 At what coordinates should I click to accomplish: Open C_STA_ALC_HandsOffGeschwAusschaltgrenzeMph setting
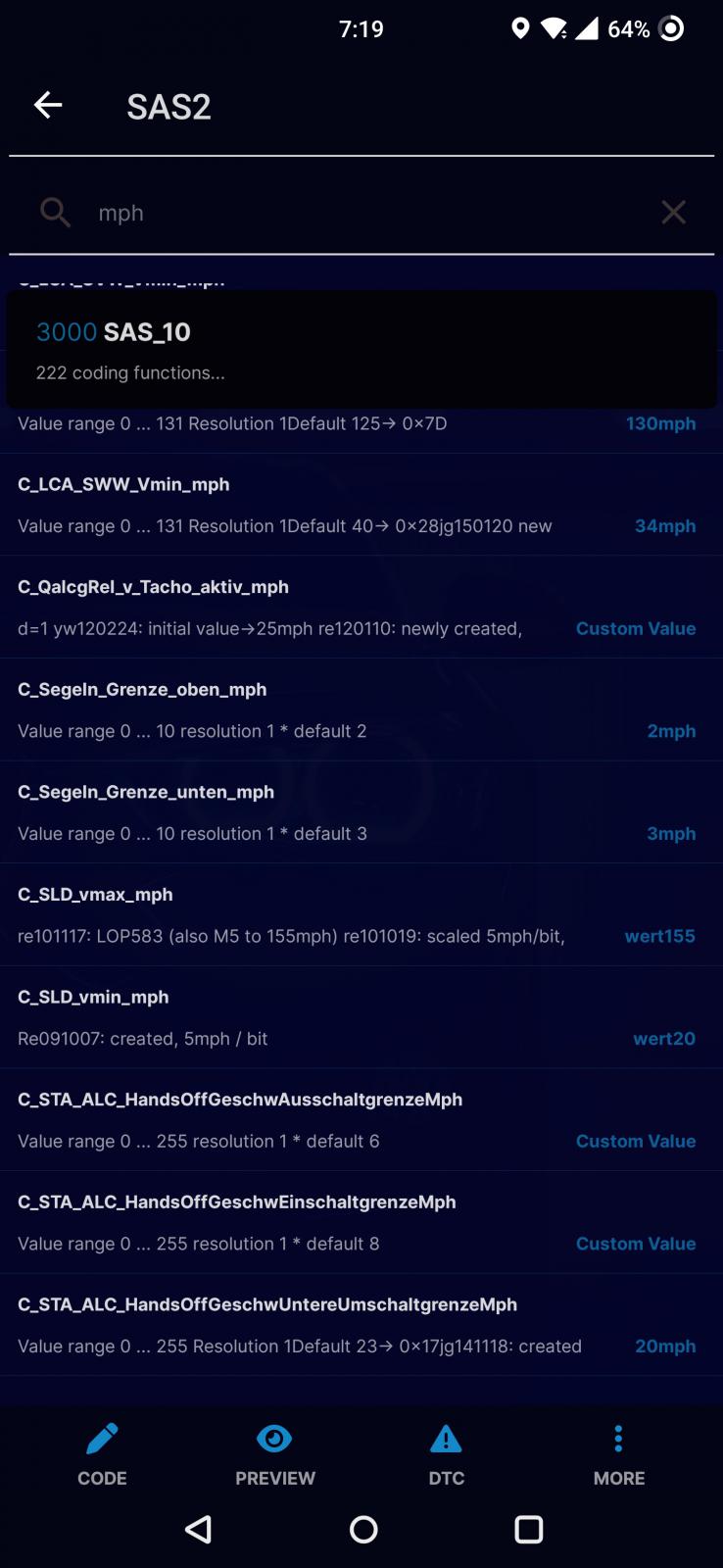coord(361,1119)
